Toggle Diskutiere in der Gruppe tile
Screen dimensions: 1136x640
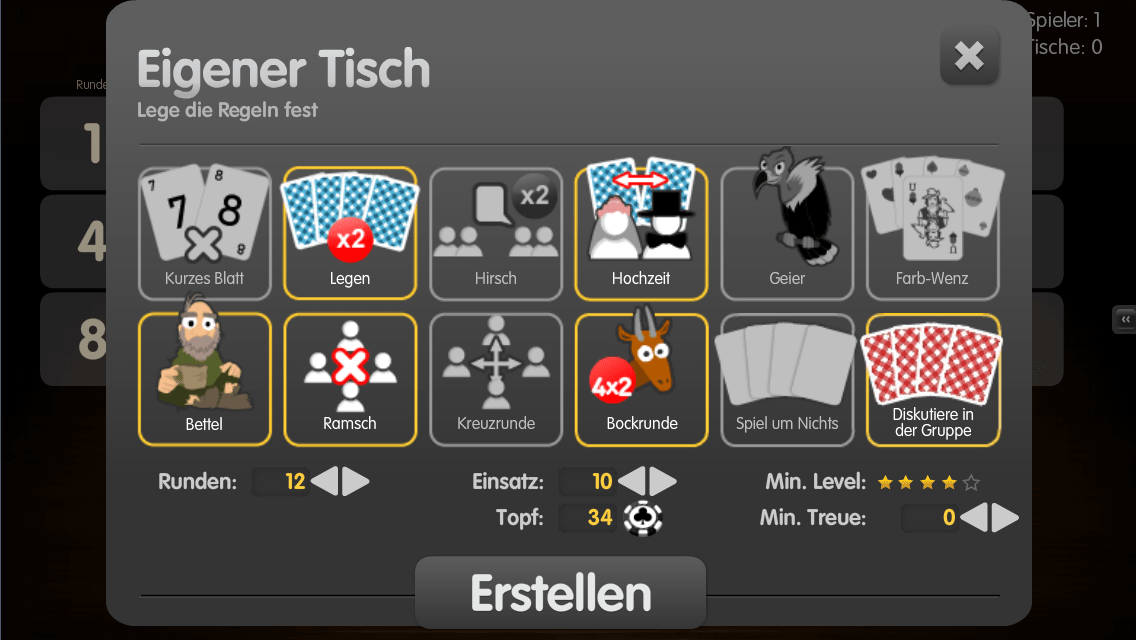point(932,380)
